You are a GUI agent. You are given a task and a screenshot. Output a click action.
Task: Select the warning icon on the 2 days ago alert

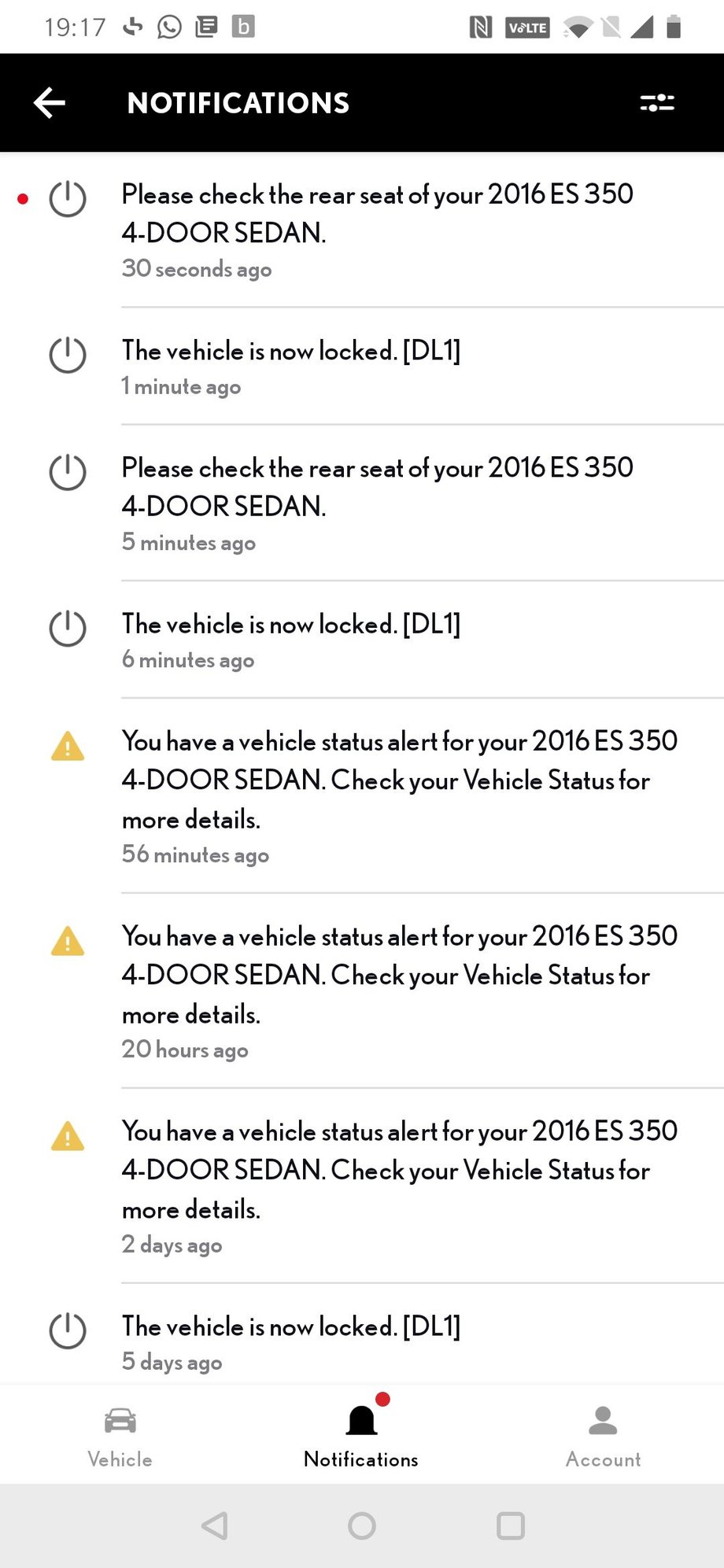tap(68, 1135)
